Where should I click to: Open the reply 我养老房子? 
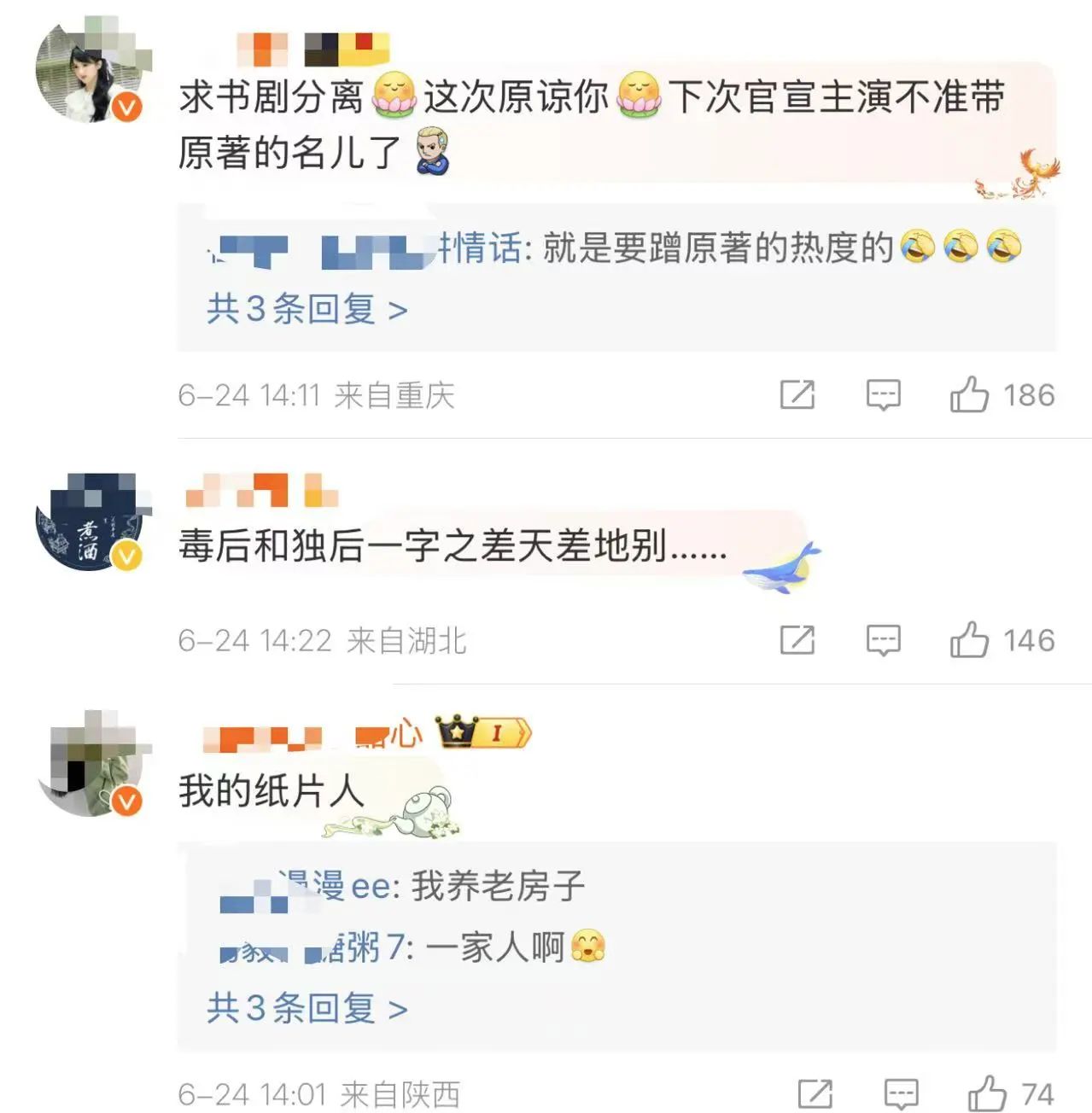pos(498,887)
